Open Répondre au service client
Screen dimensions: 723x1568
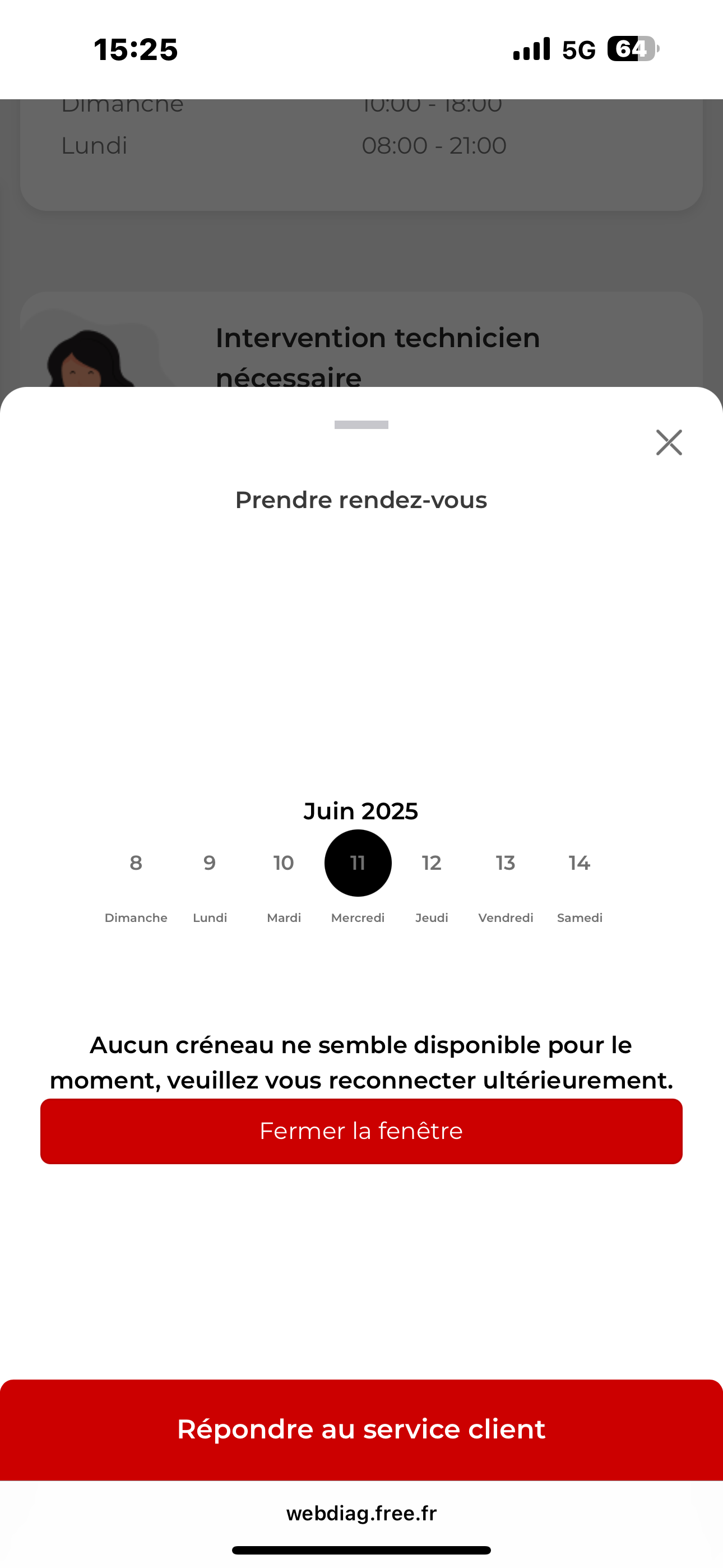click(361, 1429)
